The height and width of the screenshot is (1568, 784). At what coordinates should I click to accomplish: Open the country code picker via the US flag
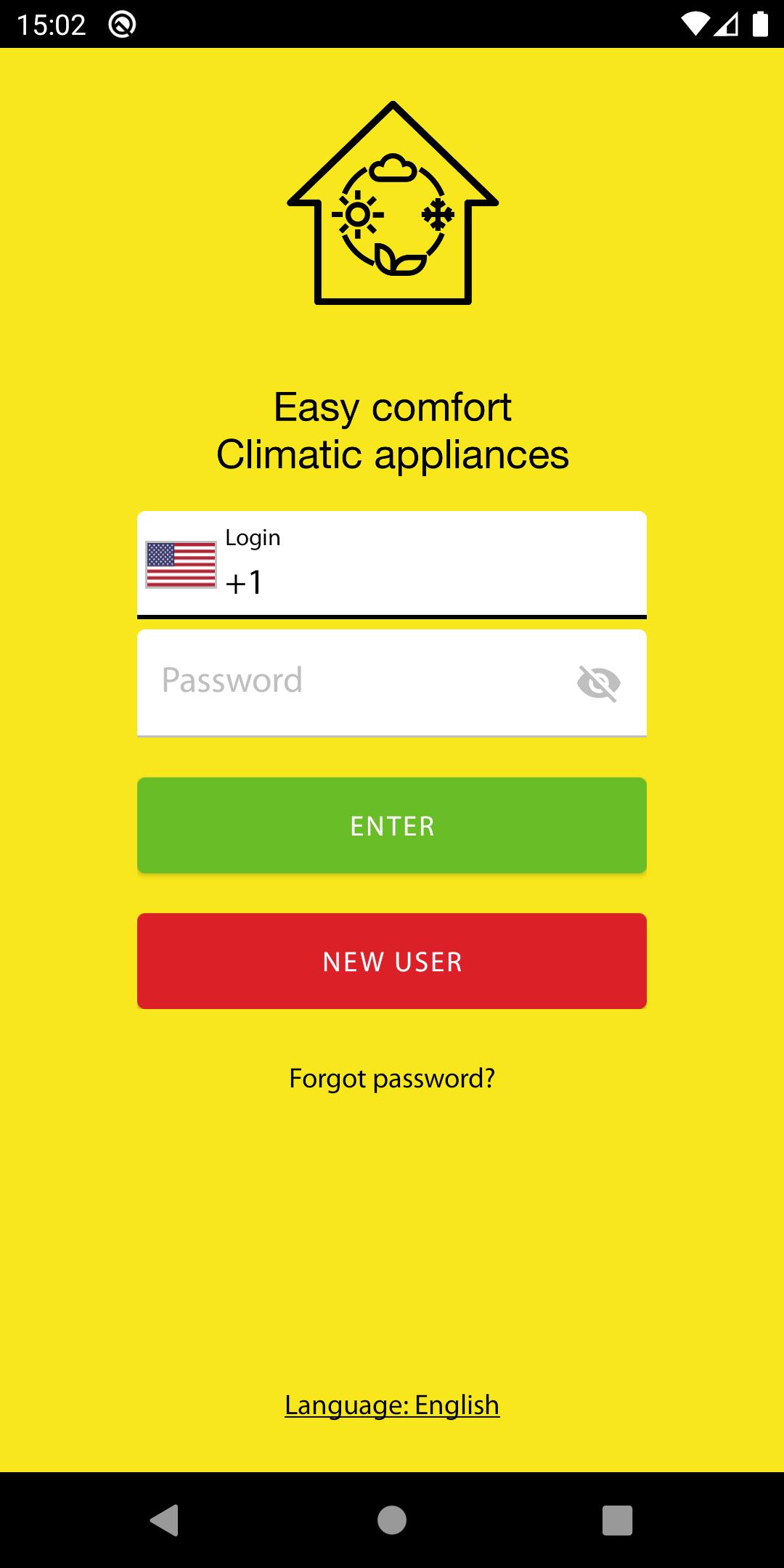point(181,564)
